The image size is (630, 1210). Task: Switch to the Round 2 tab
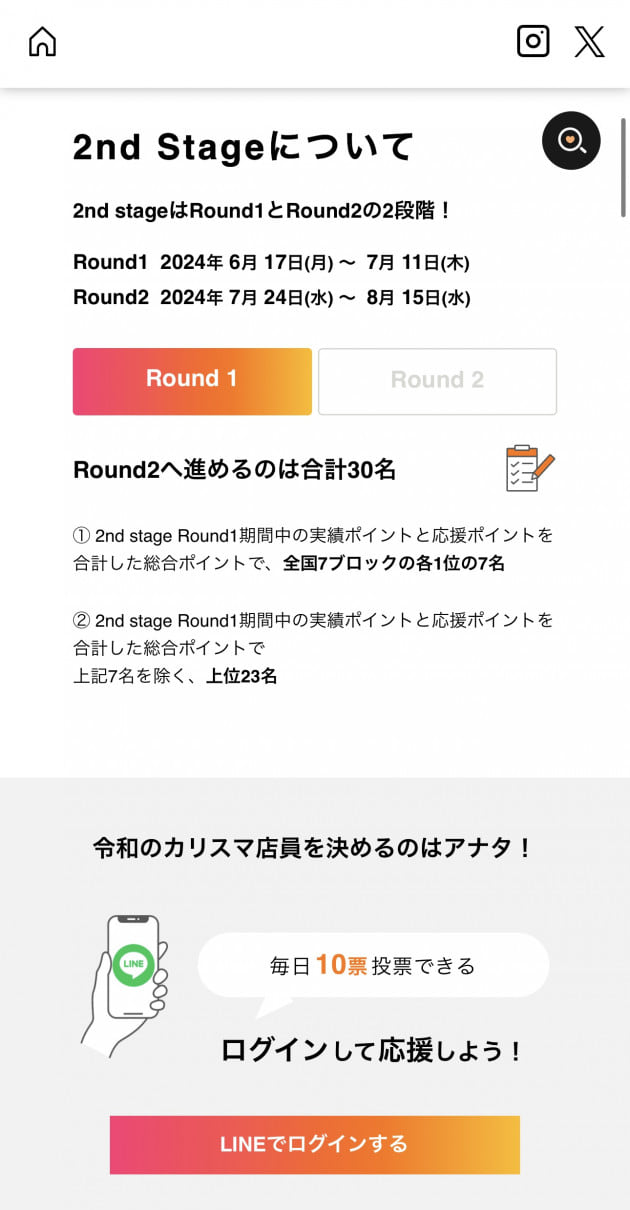[x=437, y=381]
